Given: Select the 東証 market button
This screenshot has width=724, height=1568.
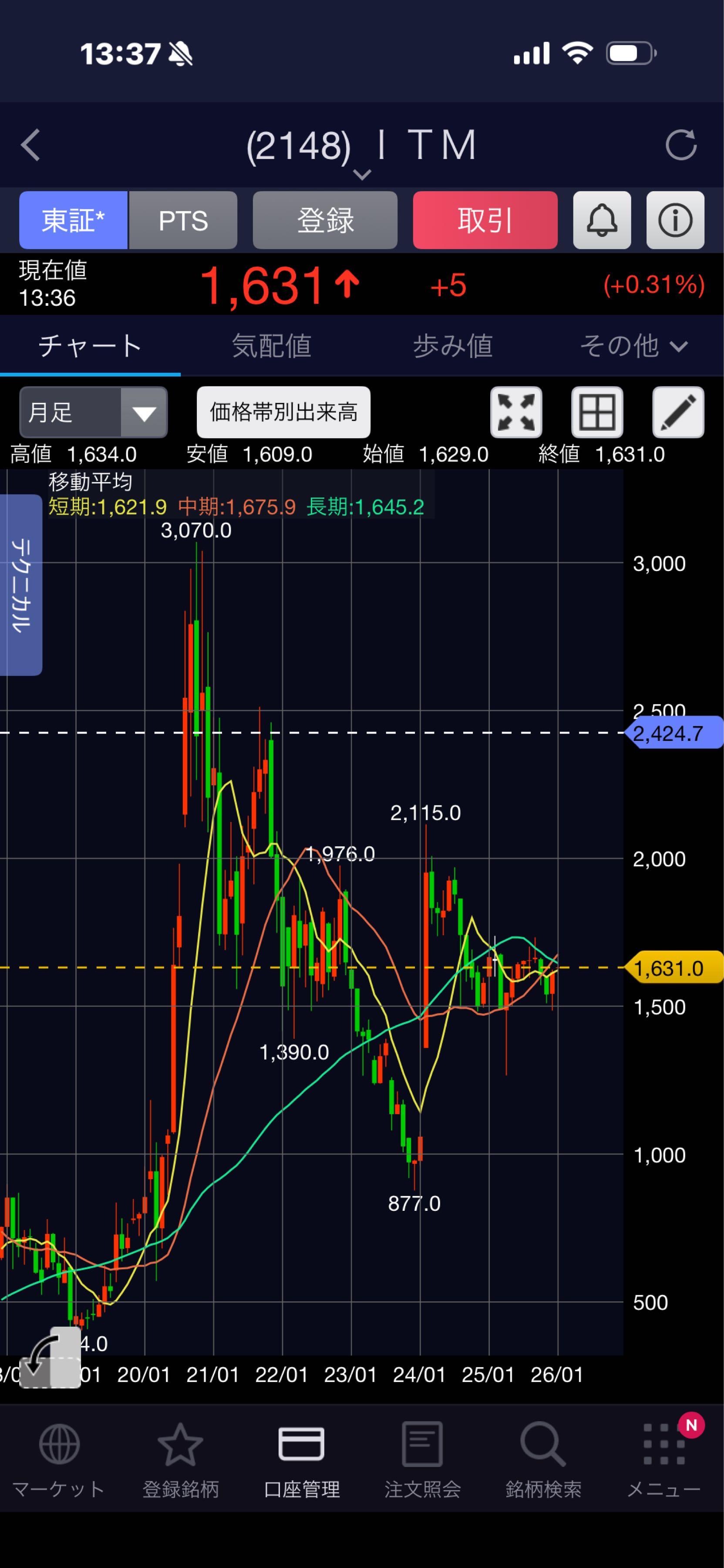Looking at the screenshot, I should click(x=73, y=220).
